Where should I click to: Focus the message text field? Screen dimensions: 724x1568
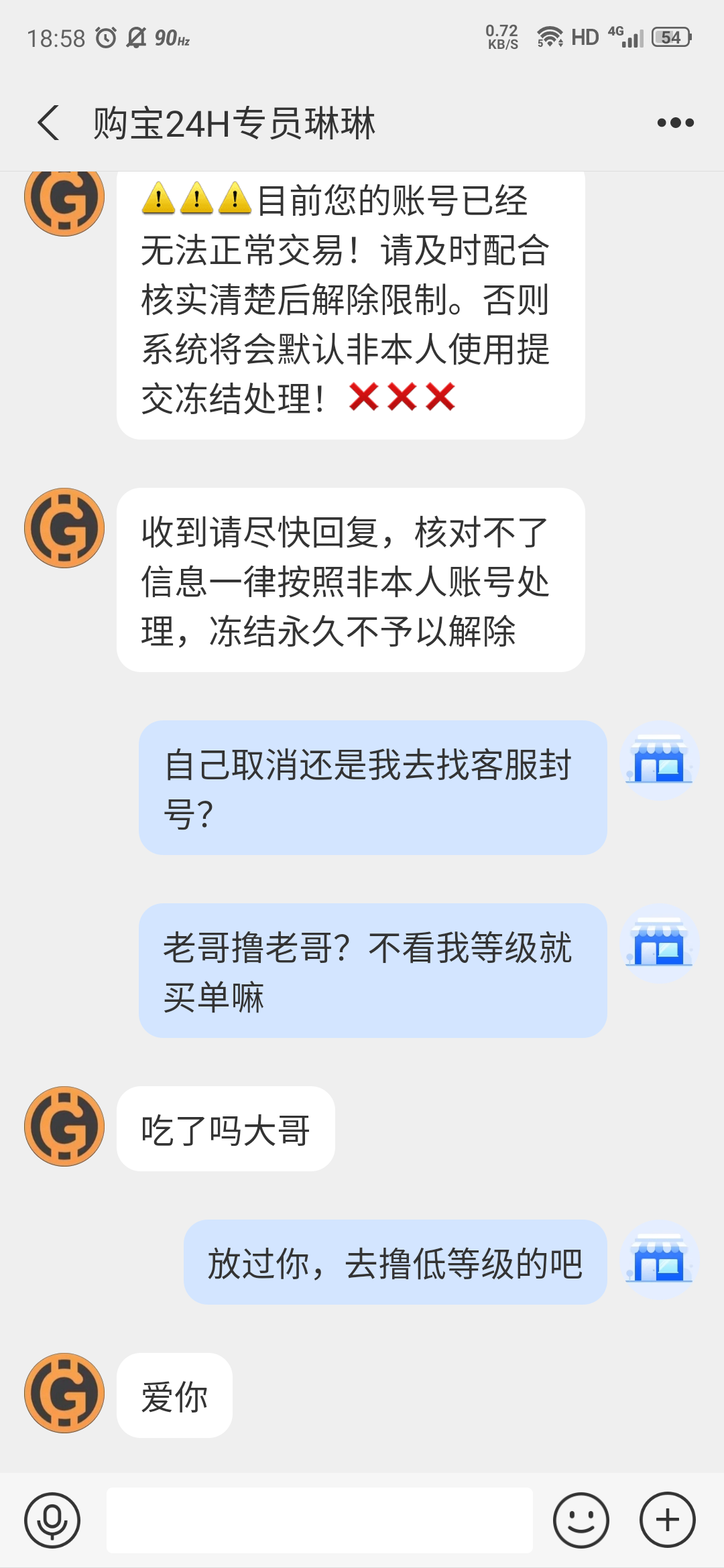[x=320, y=1520]
